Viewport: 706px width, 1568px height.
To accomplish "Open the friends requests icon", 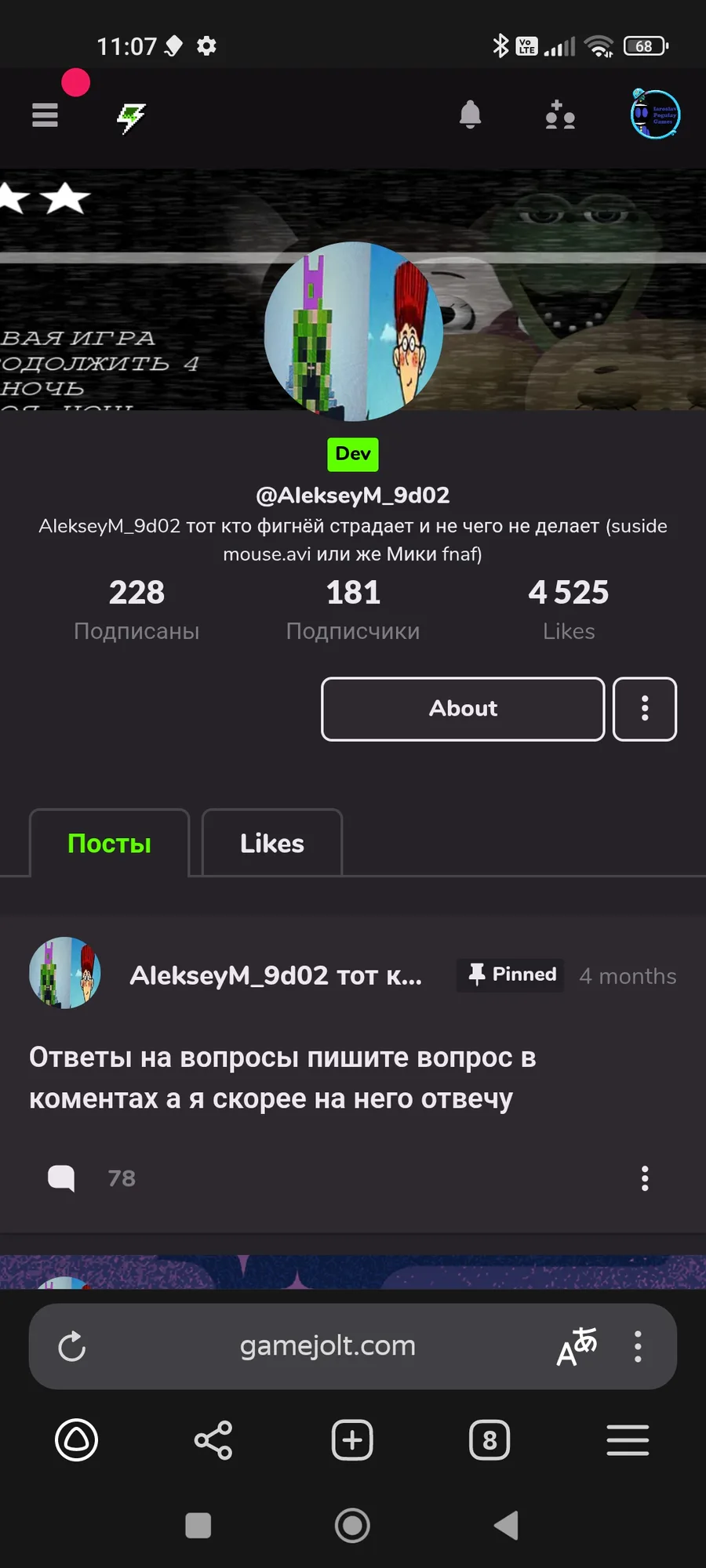I will point(560,115).
